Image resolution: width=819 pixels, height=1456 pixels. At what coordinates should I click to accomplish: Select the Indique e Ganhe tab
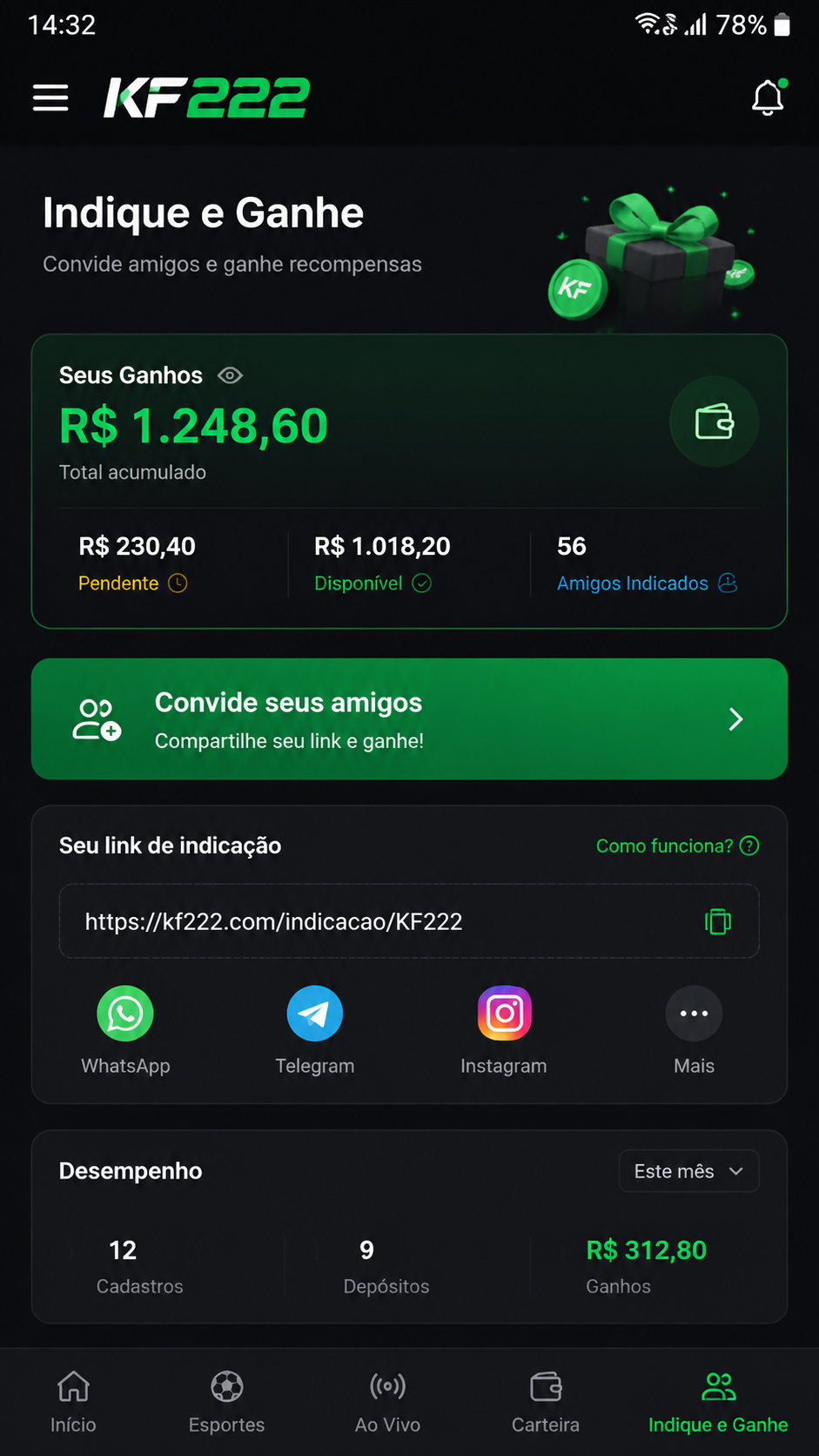[x=718, y=1402]
